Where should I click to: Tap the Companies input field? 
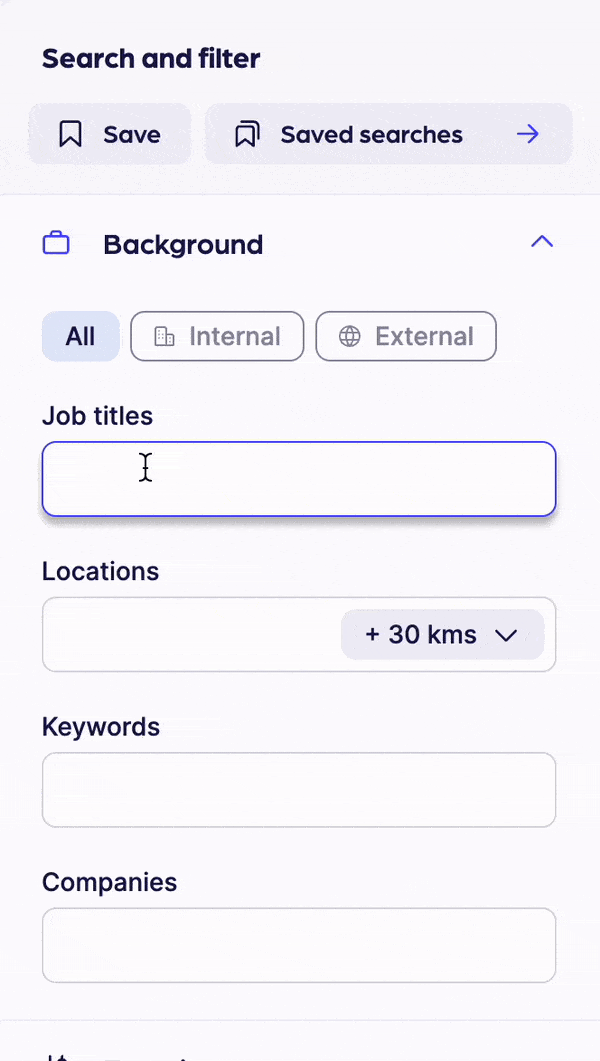[x=298, y=945]
